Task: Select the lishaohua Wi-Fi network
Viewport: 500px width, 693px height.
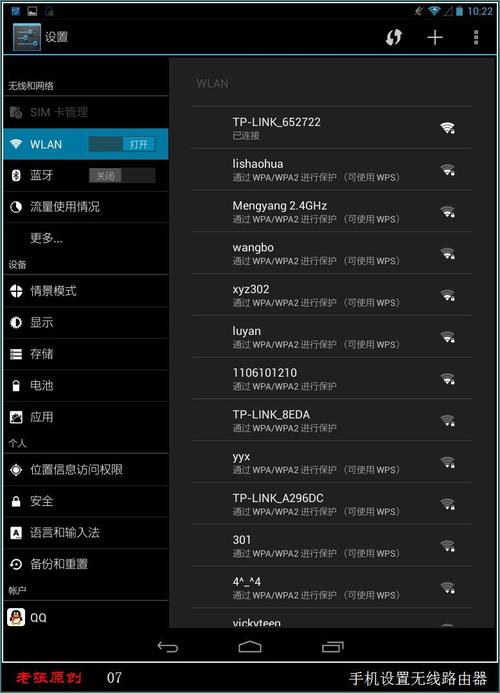Action: point(332,169)
